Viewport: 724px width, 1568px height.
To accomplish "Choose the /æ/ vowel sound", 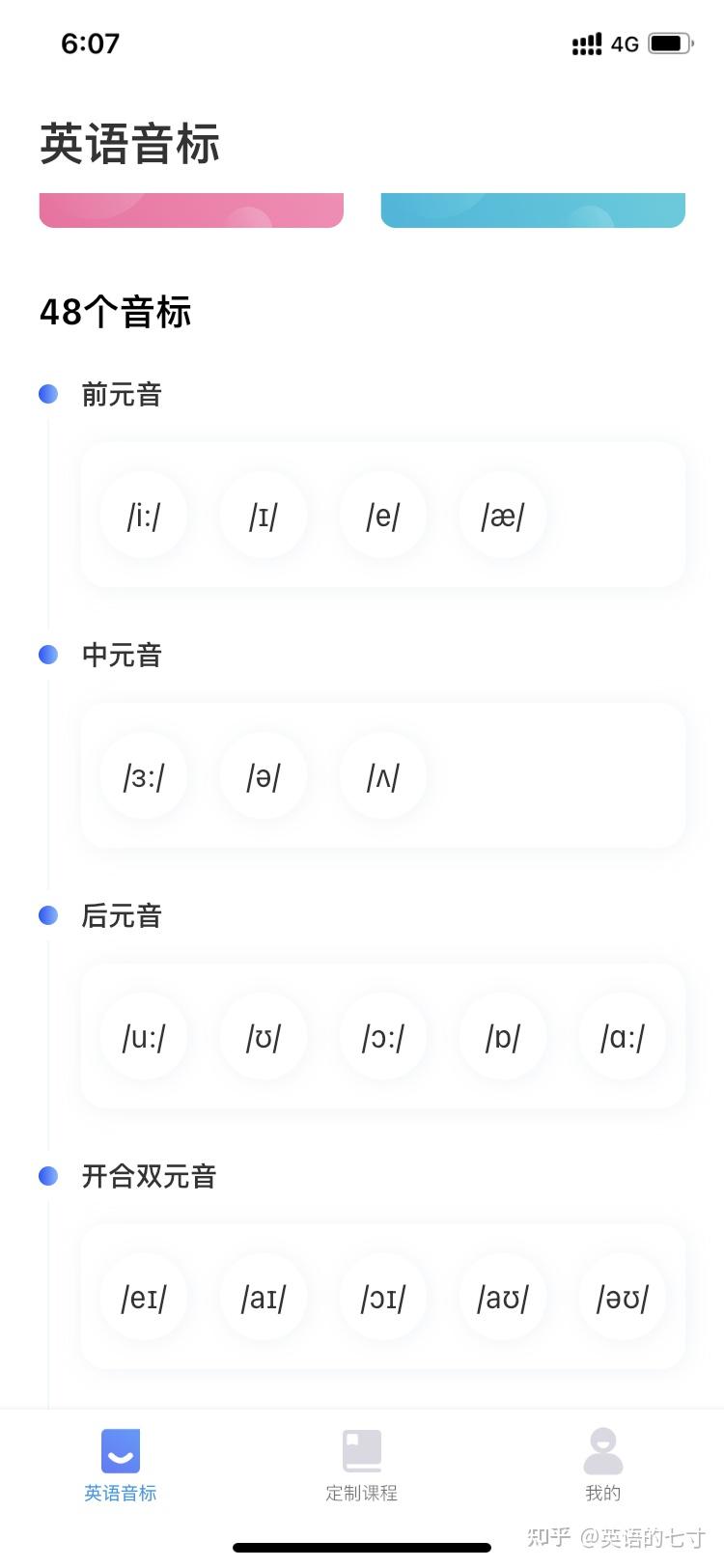I will (x=503, y=516).
